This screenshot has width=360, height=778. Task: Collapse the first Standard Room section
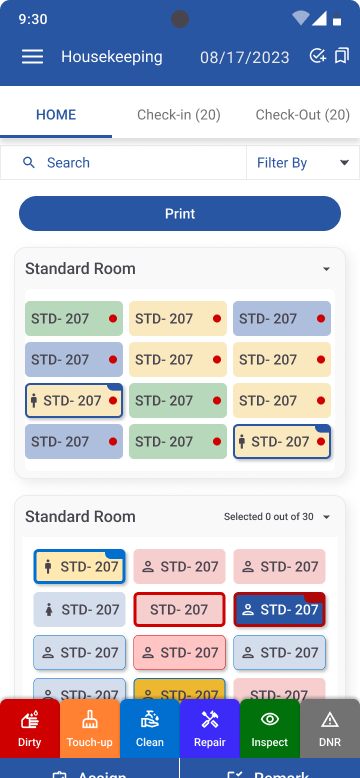click(x=326, y=269)
